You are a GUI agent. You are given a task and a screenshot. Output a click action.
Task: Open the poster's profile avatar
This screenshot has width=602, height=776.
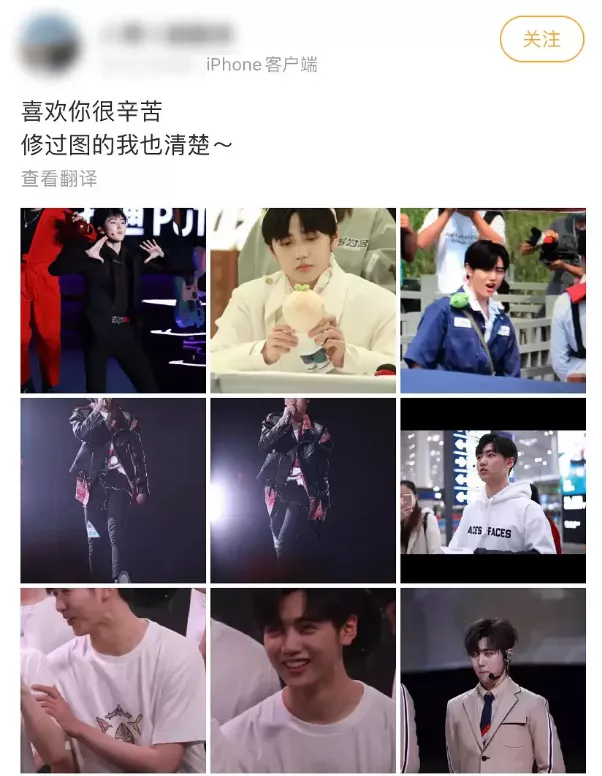50,46
